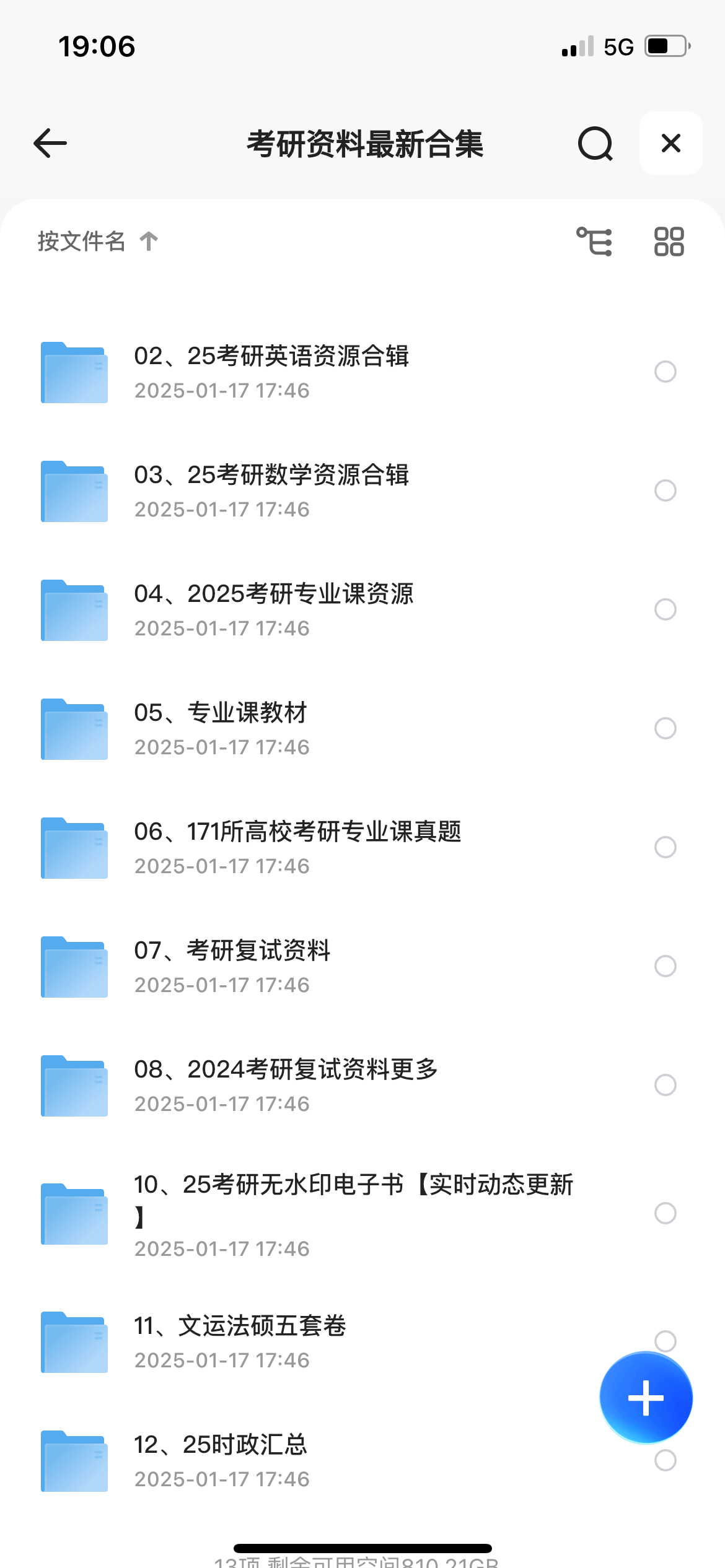Open folder 04、2025考研专业课资源
Screen dimensions: 725x1568
pos(274,609)
